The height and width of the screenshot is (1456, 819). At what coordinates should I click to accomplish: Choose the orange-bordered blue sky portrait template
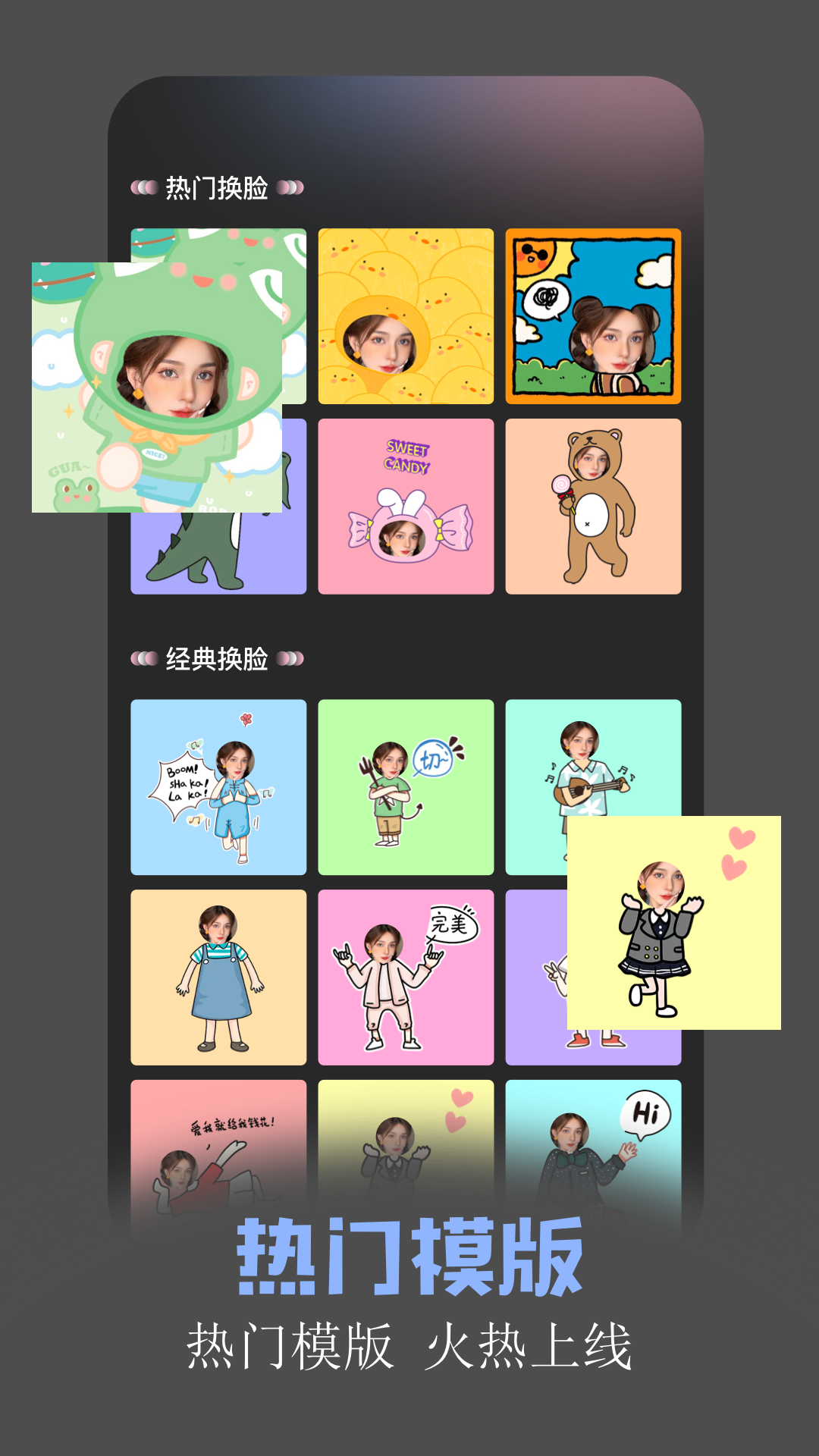tap(592, 318)
